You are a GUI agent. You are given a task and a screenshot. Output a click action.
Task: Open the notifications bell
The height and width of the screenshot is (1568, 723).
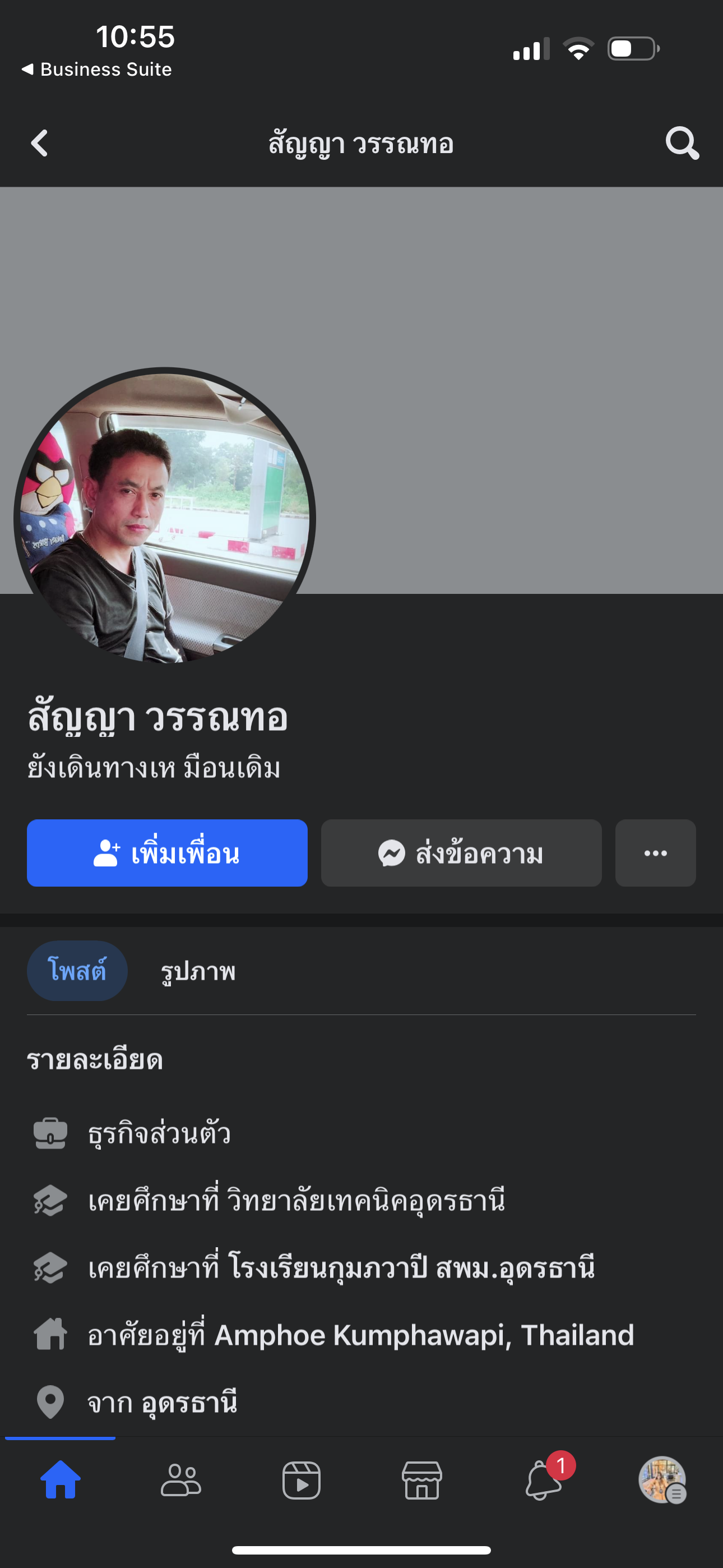pos(544,1479)
